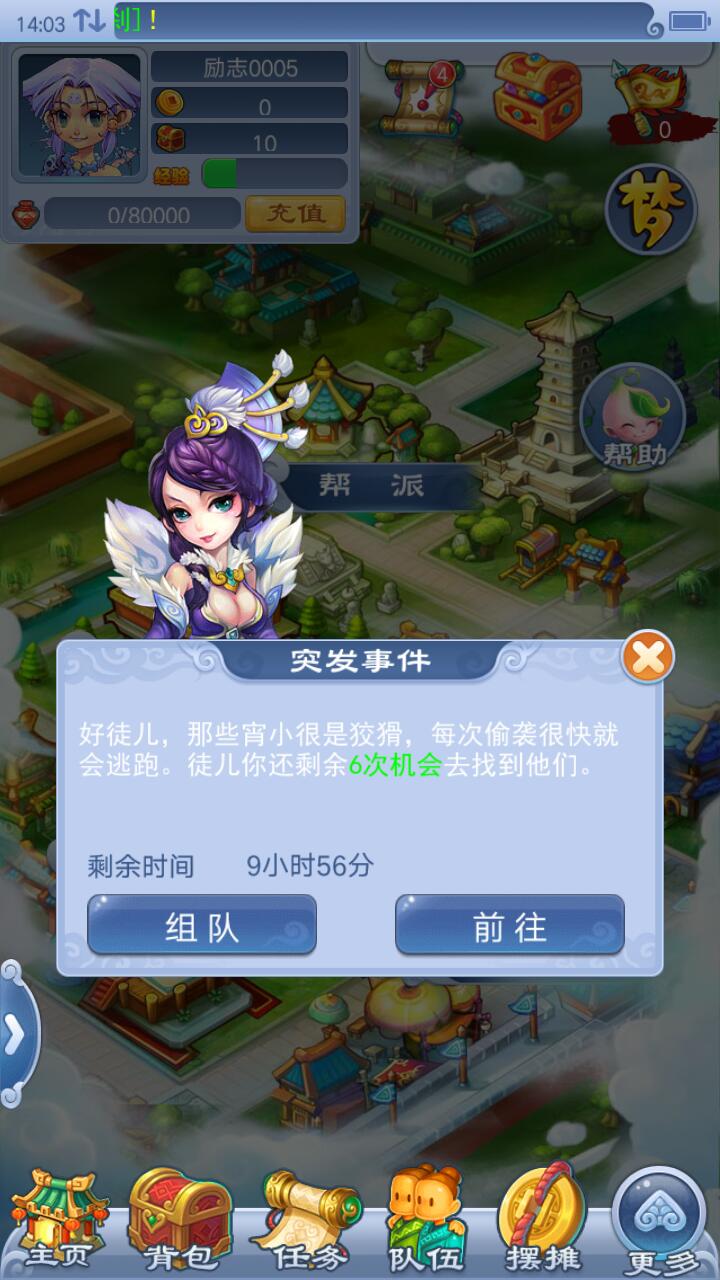
Task: Tap the 梦 round button
Action: pyautogui.click(x=651, y=208)
